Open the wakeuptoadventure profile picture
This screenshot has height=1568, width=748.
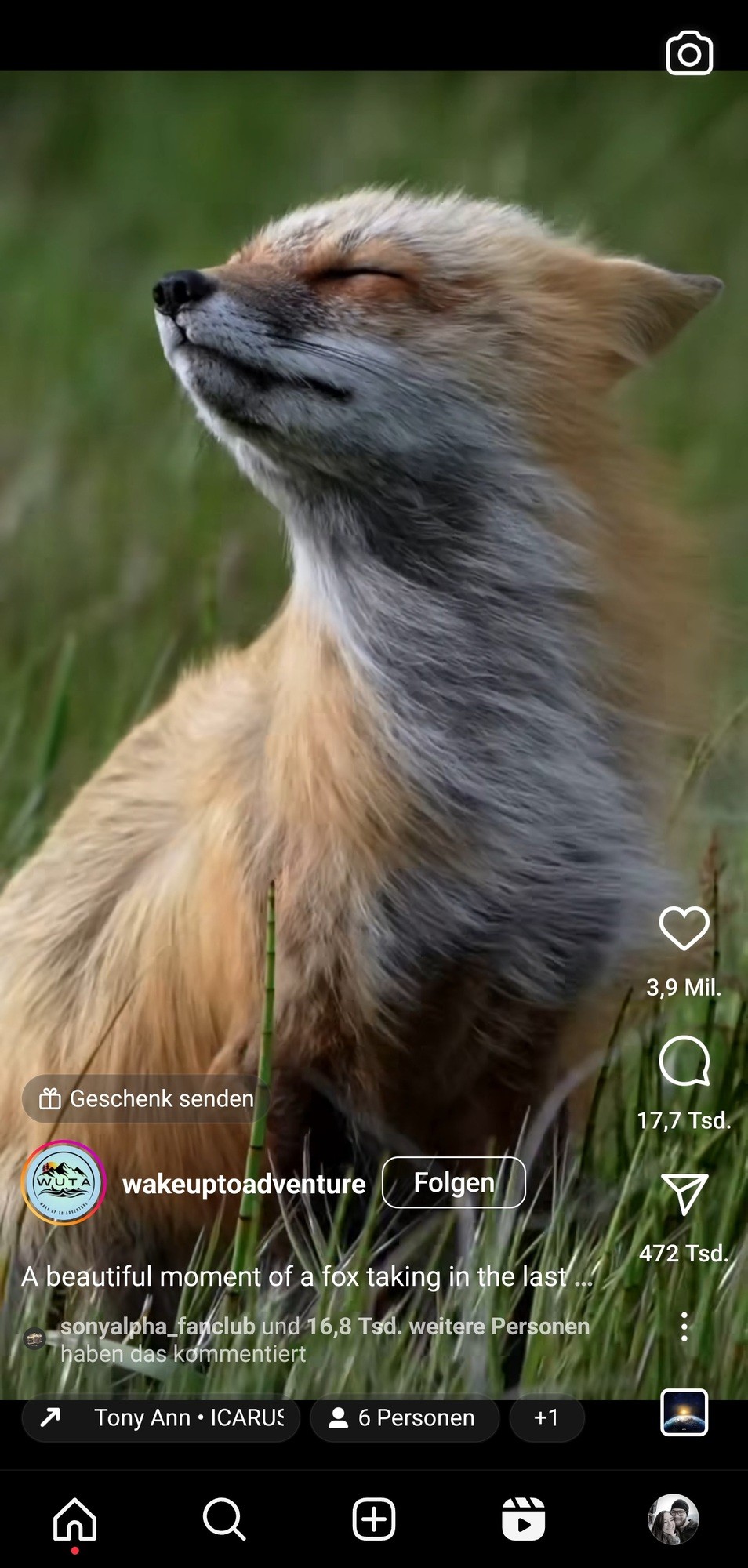tap(64, 1182)
